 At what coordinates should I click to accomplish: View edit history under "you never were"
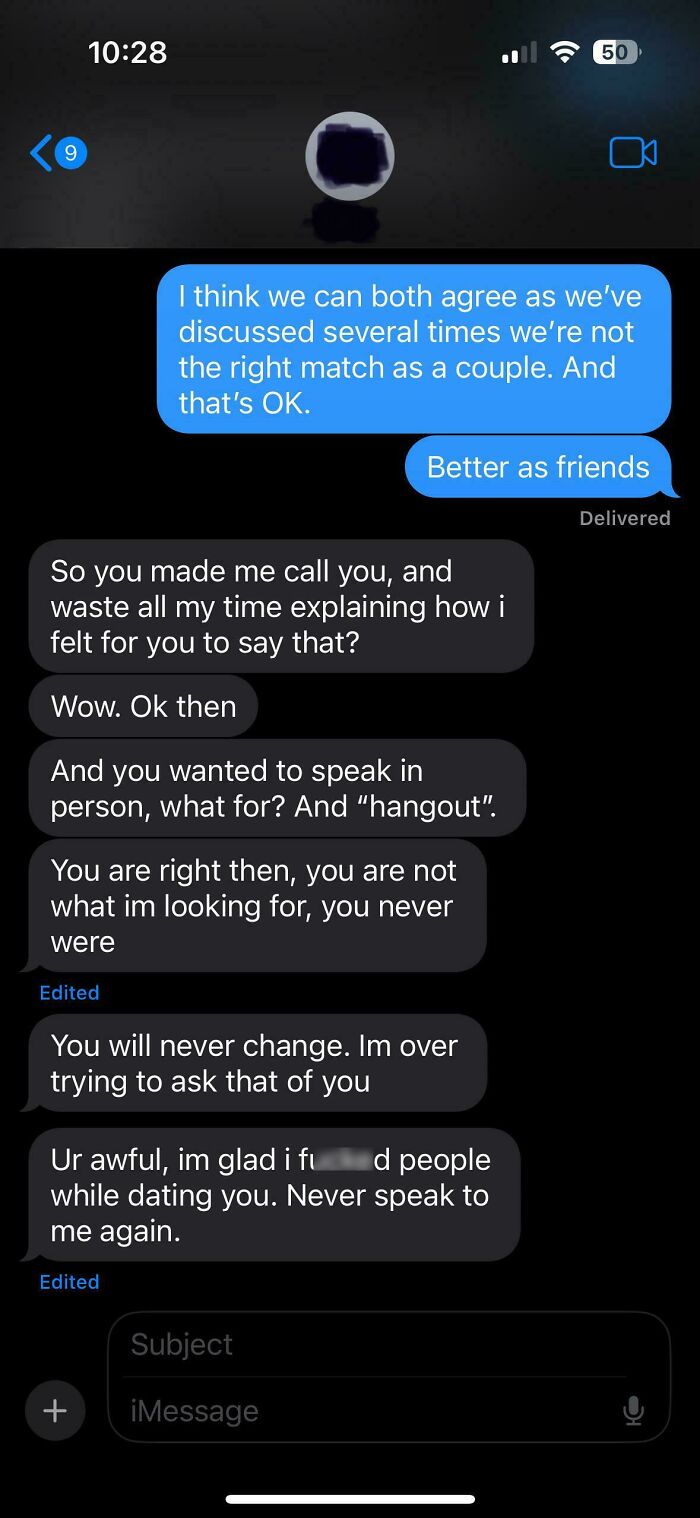(x=69, y=992)
